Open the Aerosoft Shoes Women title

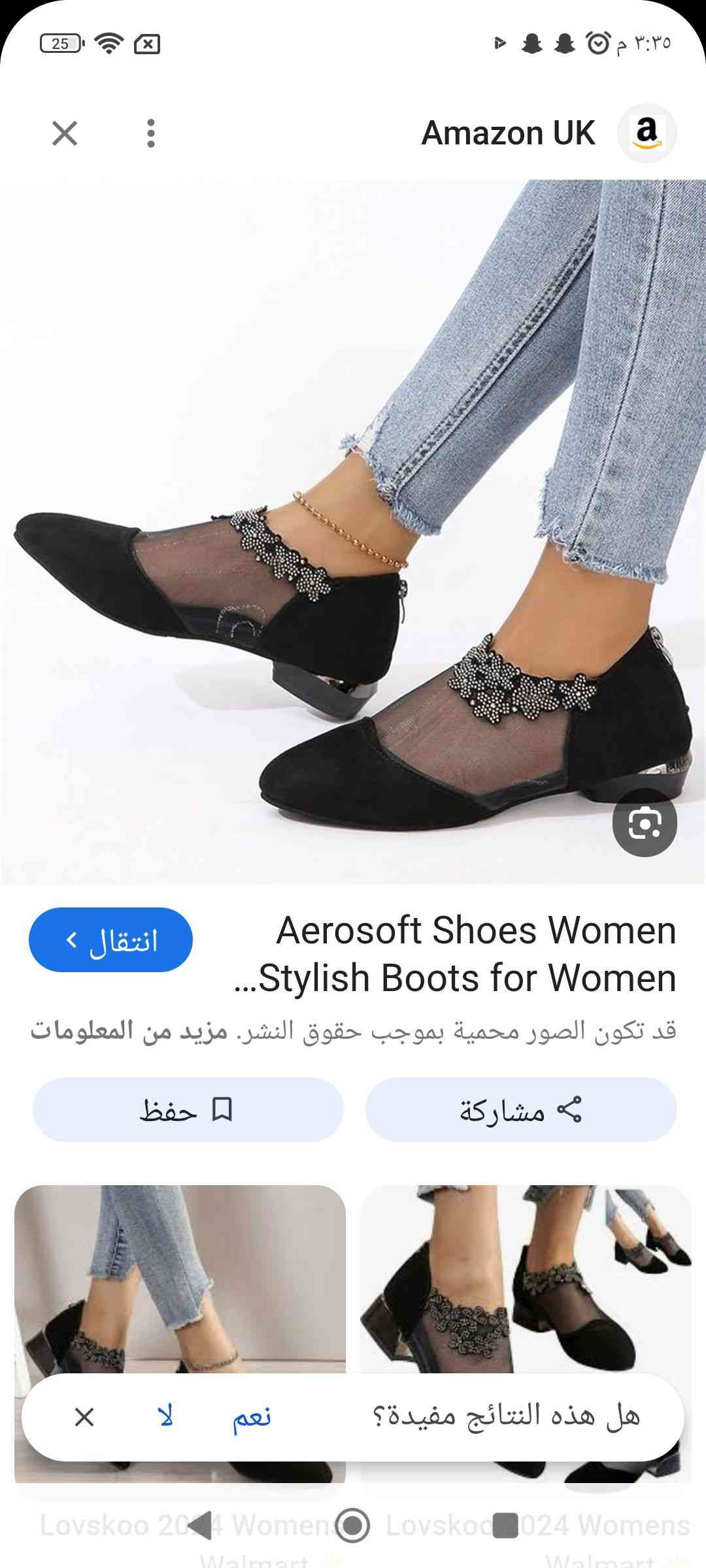[x=458, y=954]
